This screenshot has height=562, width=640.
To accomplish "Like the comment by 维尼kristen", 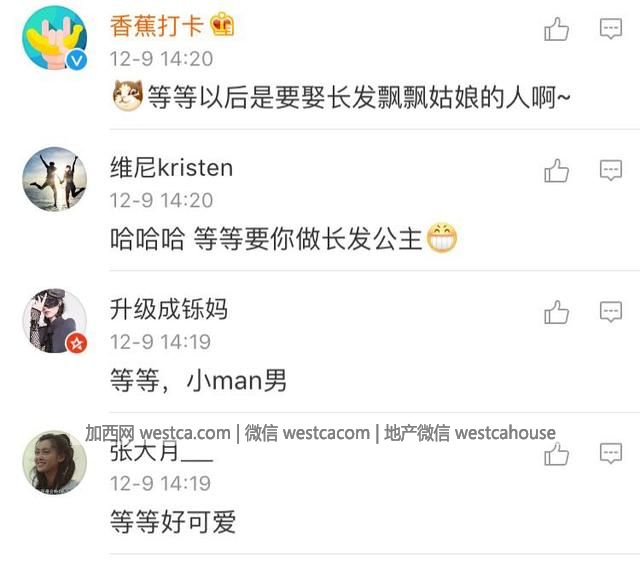I will pyautogui.click(x=556, y=171).
